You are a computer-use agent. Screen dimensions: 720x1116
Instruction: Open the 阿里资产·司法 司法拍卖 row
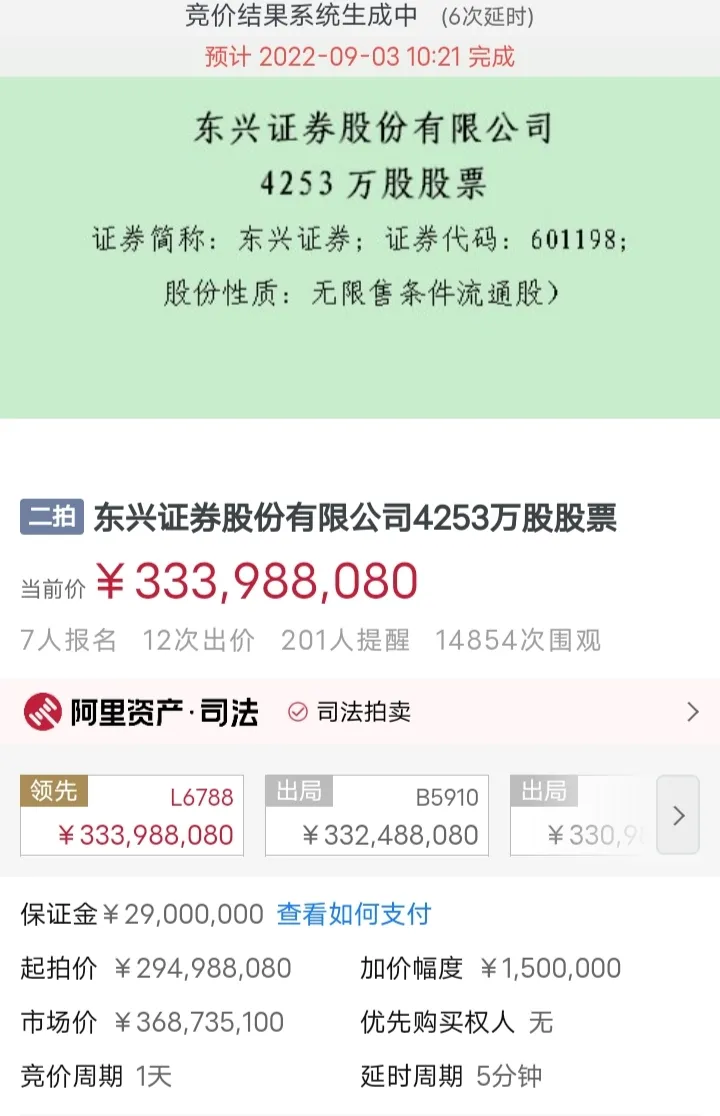[360, 712]
